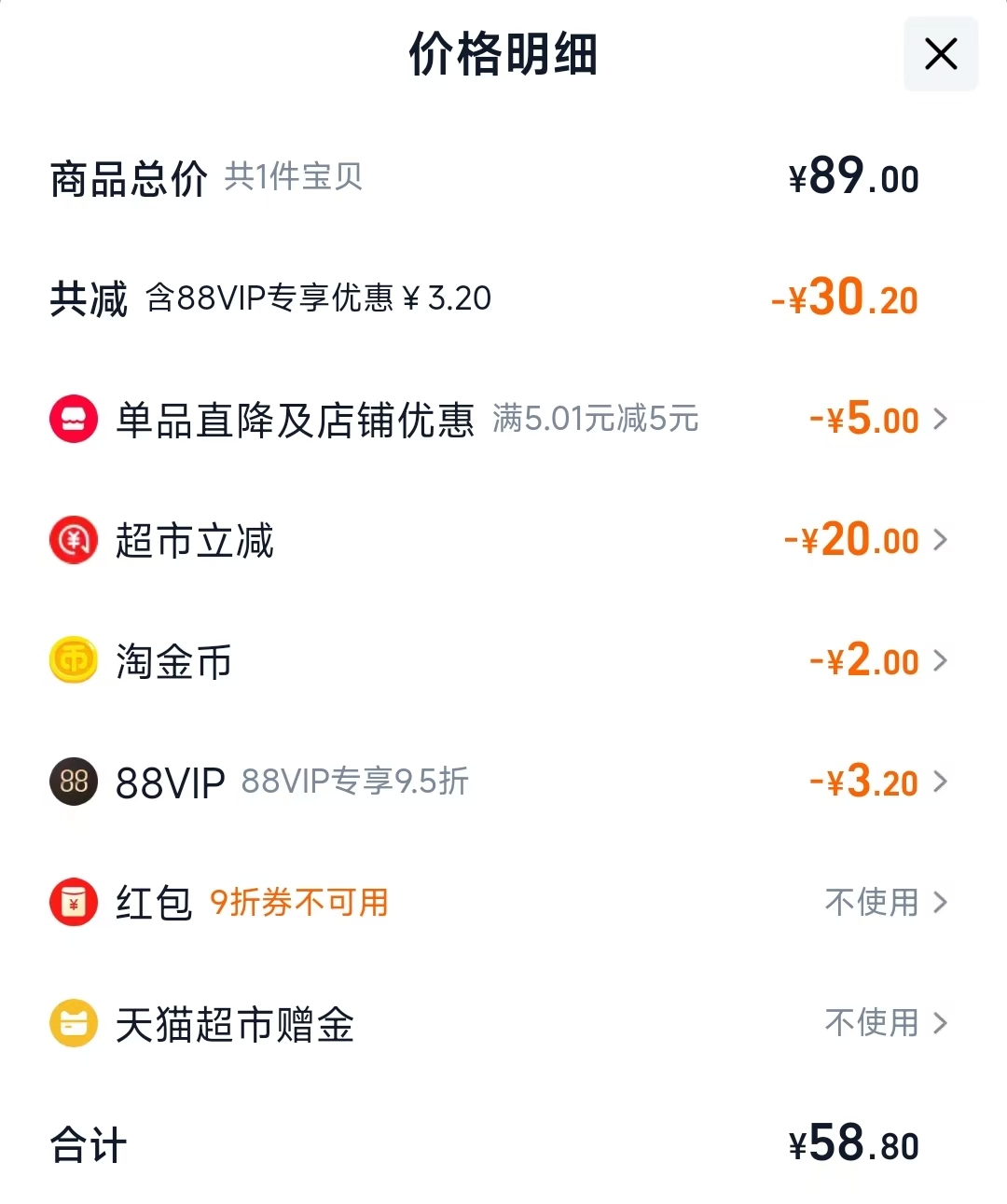Viewport: 1007px width, 1204px height.
Task: Click 不使用 next to 红包
Action: click(x=872, y=902)
